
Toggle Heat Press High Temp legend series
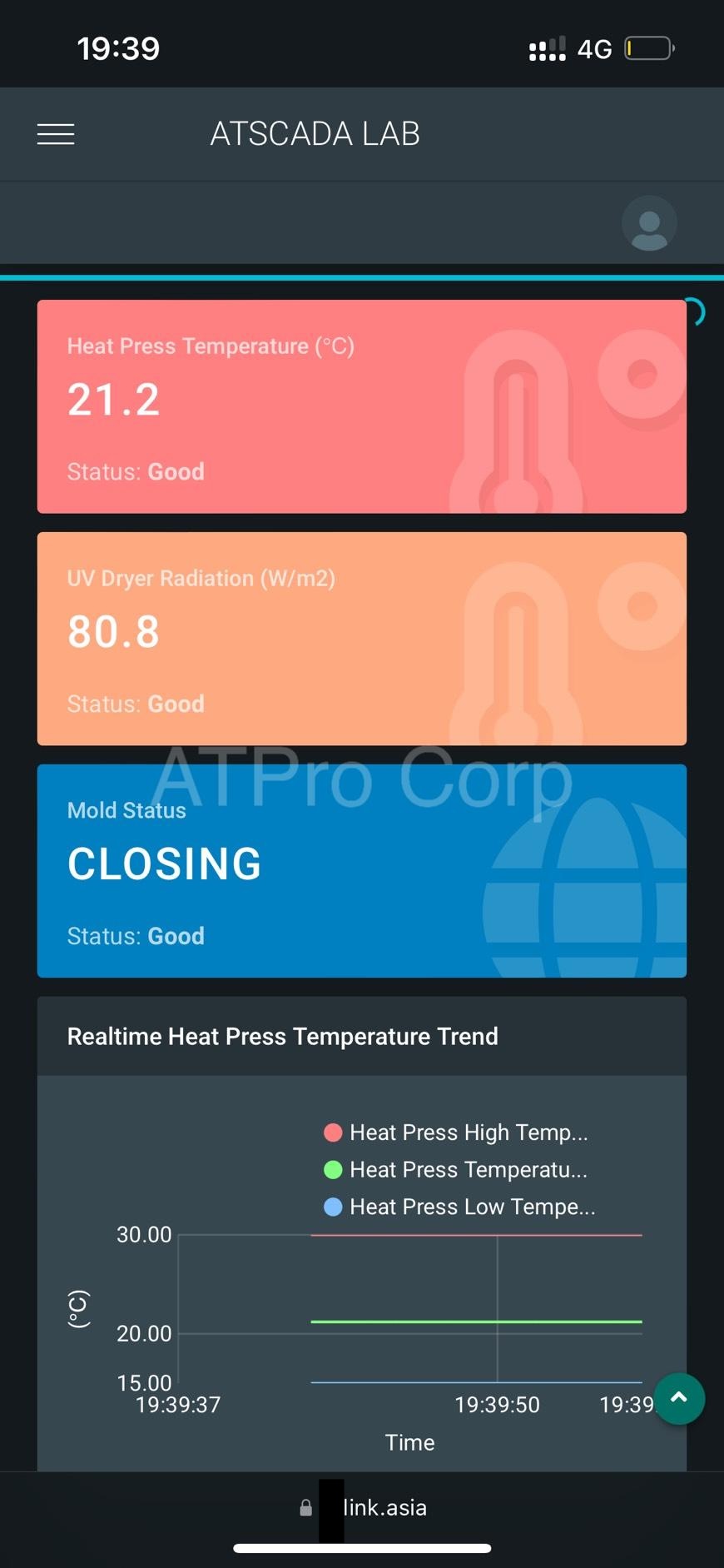pyautogui.click(x=456, y=1132)
